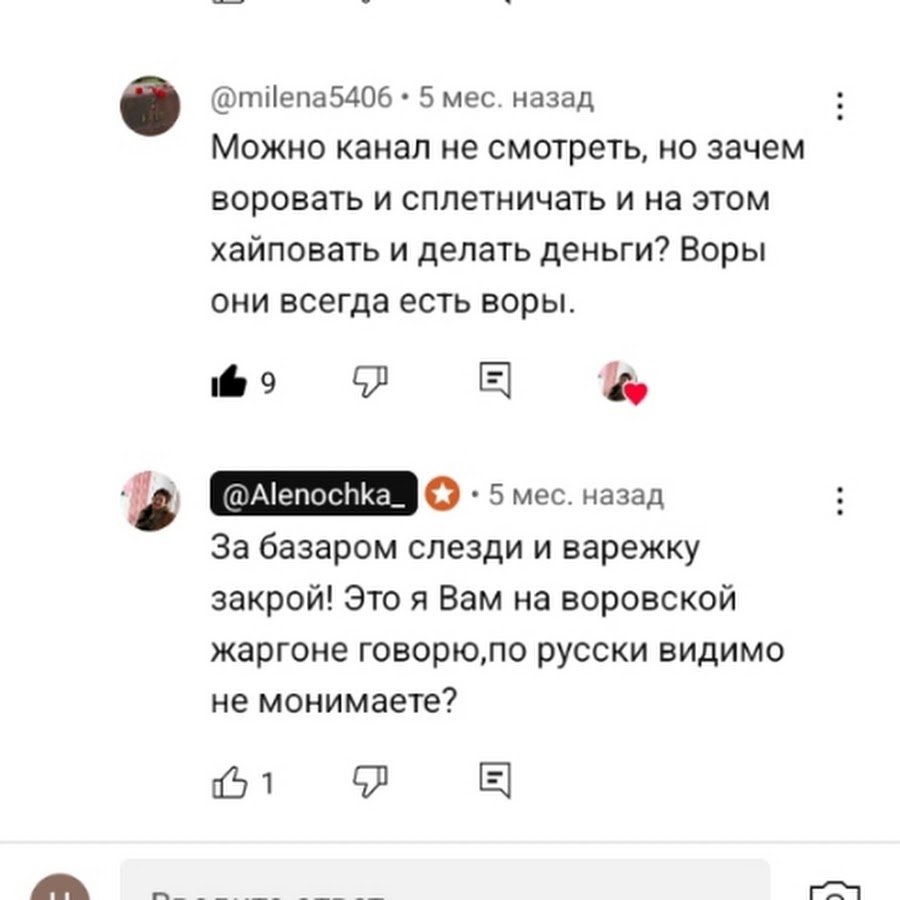Open the camera icon beside the reply field

click(x=834, y=889)
